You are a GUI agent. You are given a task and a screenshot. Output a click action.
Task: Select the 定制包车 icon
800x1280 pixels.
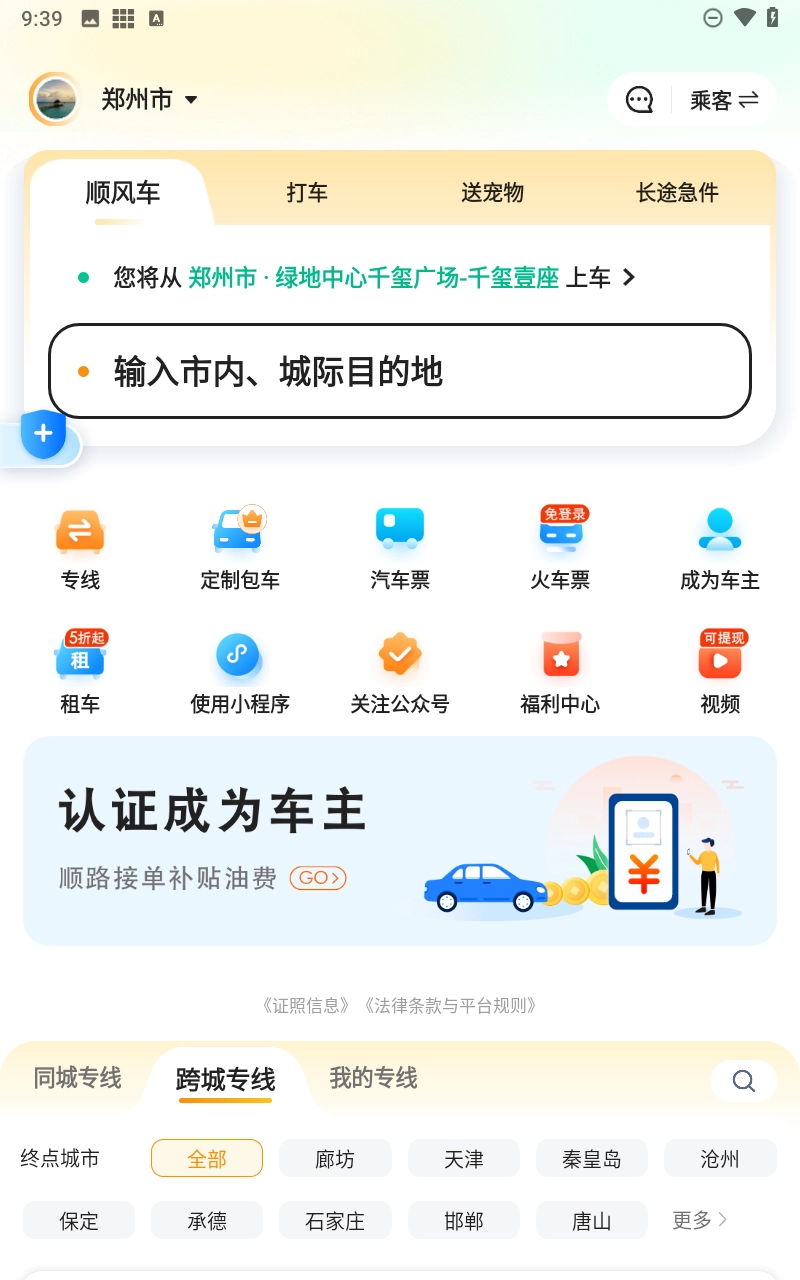pyautogui.click(x=240, y=545)
